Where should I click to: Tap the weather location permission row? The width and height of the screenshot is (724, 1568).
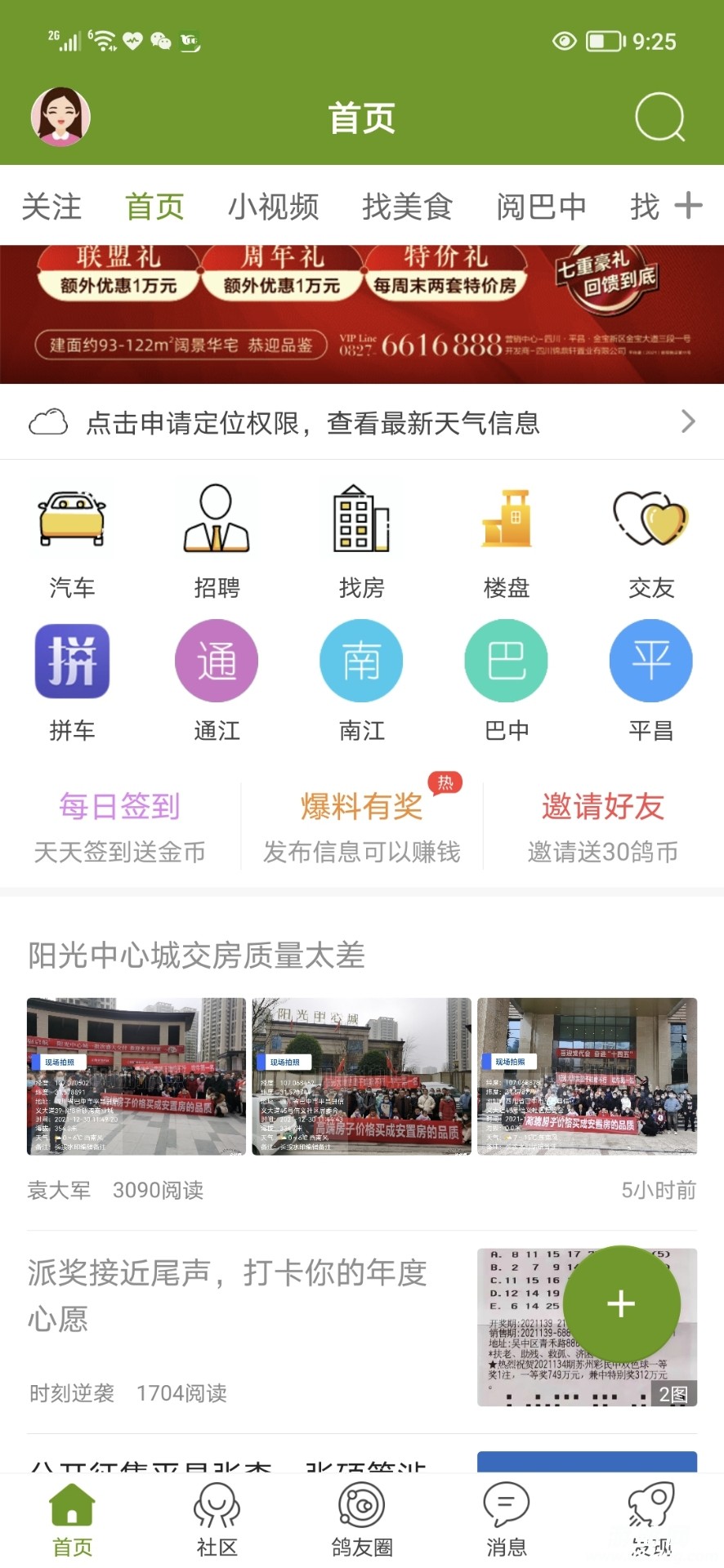362,422
